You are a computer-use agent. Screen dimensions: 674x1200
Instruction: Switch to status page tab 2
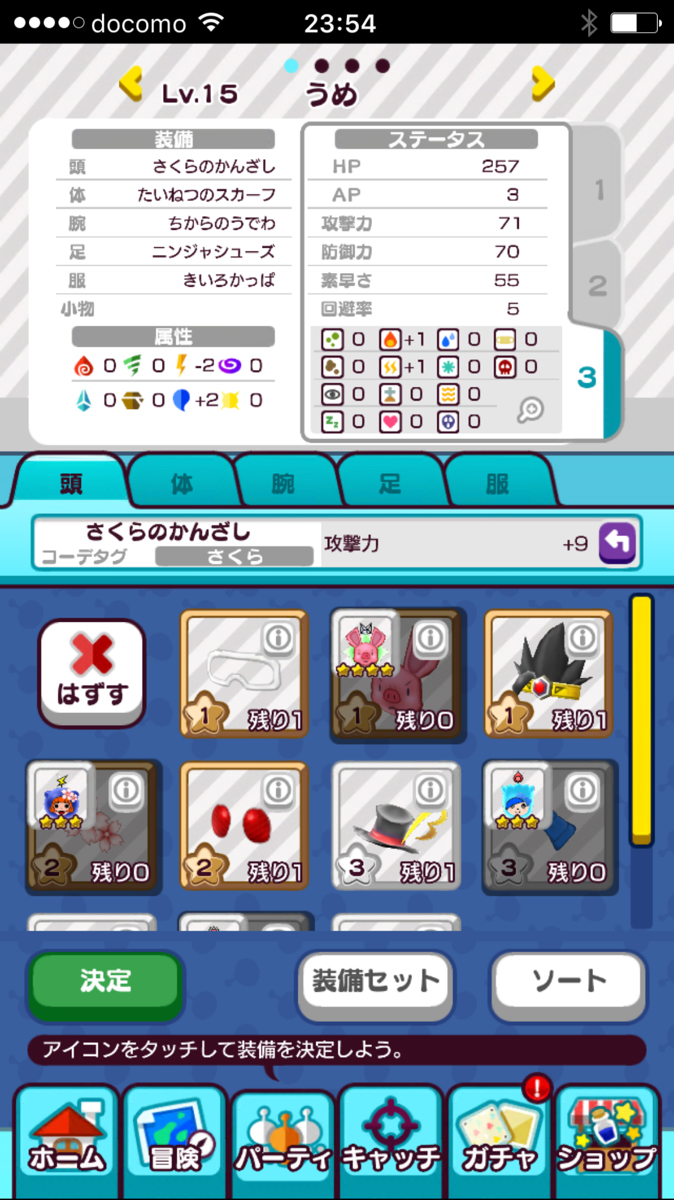598,286
